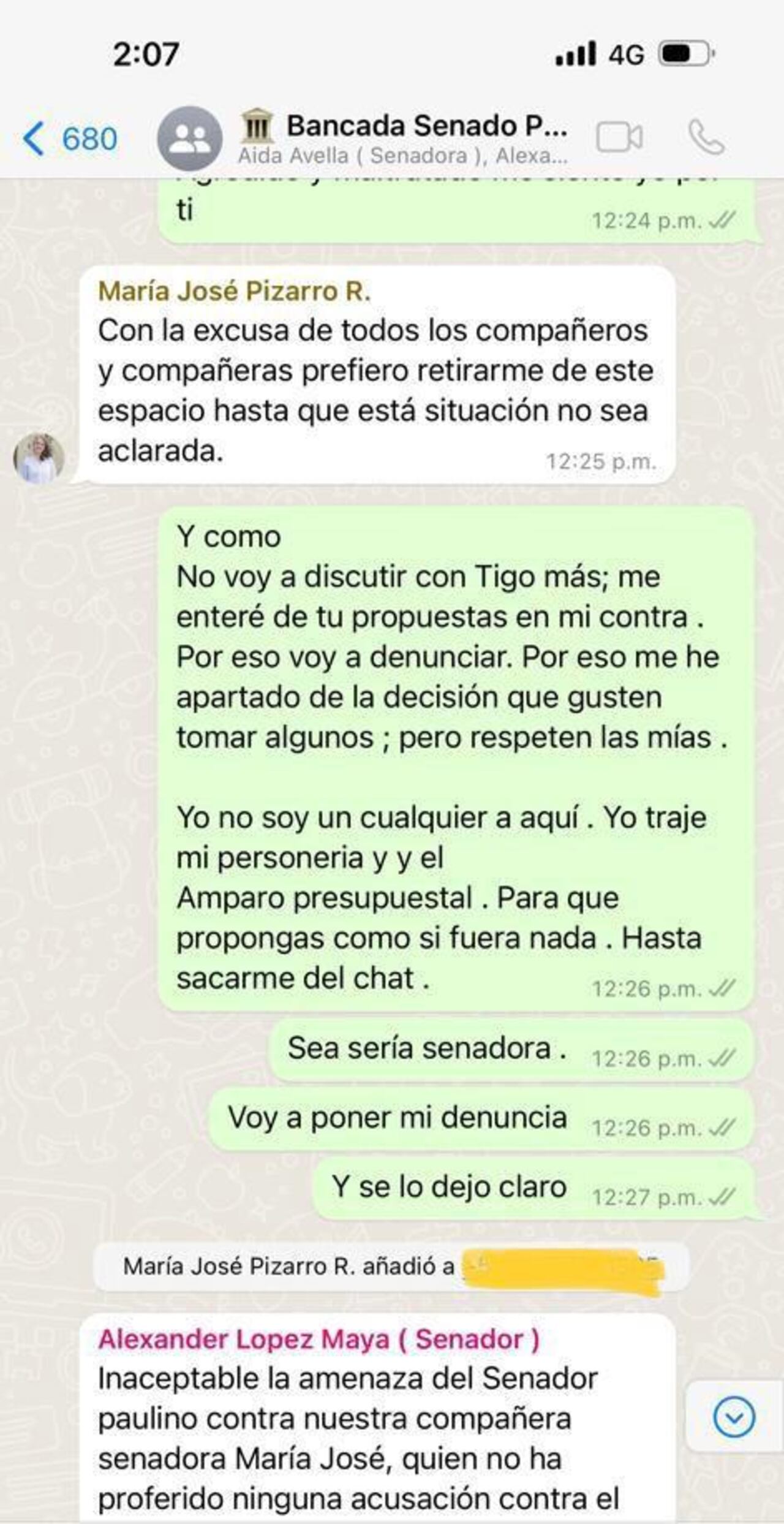Screen dimensions: 784x1524
Task: Go back to the chats list
Action: (68, 138)
